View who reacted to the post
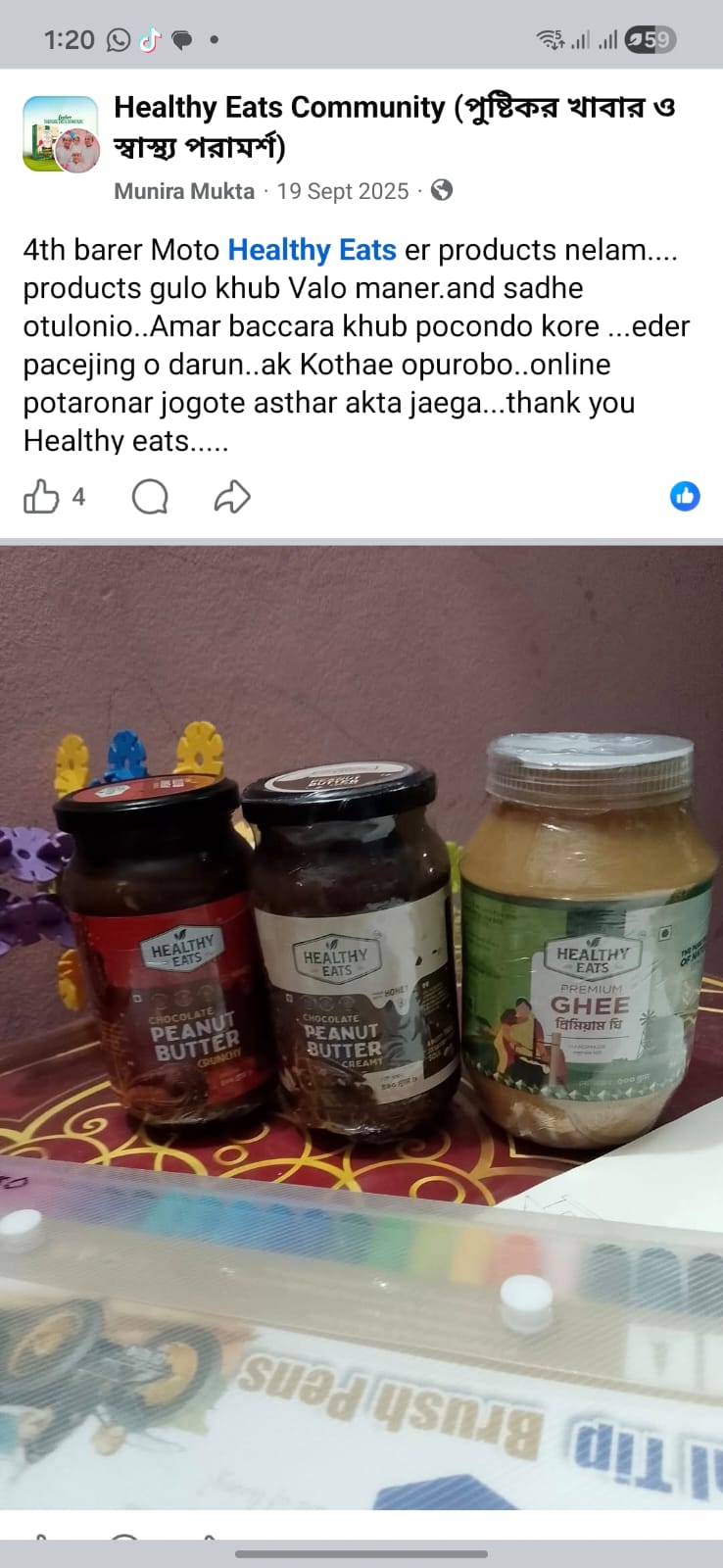Viewport: 723px width, 1568px height. (x=685, y=497)
